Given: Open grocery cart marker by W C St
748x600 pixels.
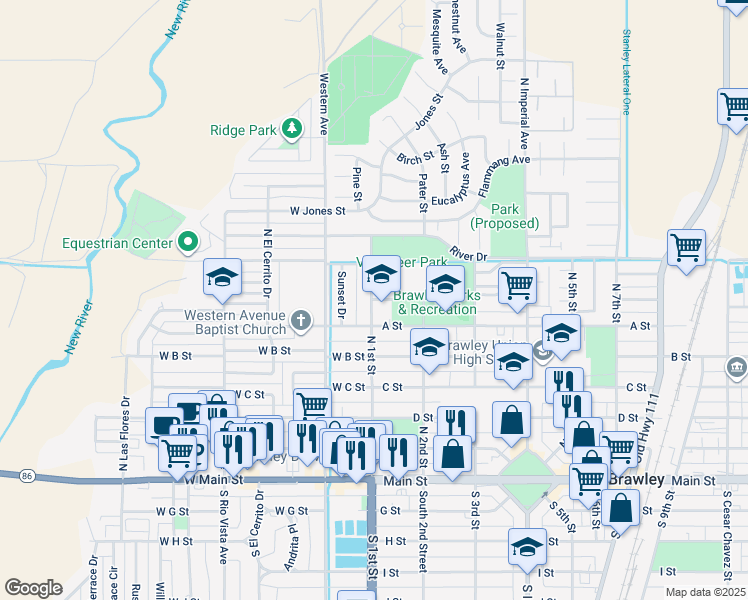Looking at the screenshot, I should (312, 404).
